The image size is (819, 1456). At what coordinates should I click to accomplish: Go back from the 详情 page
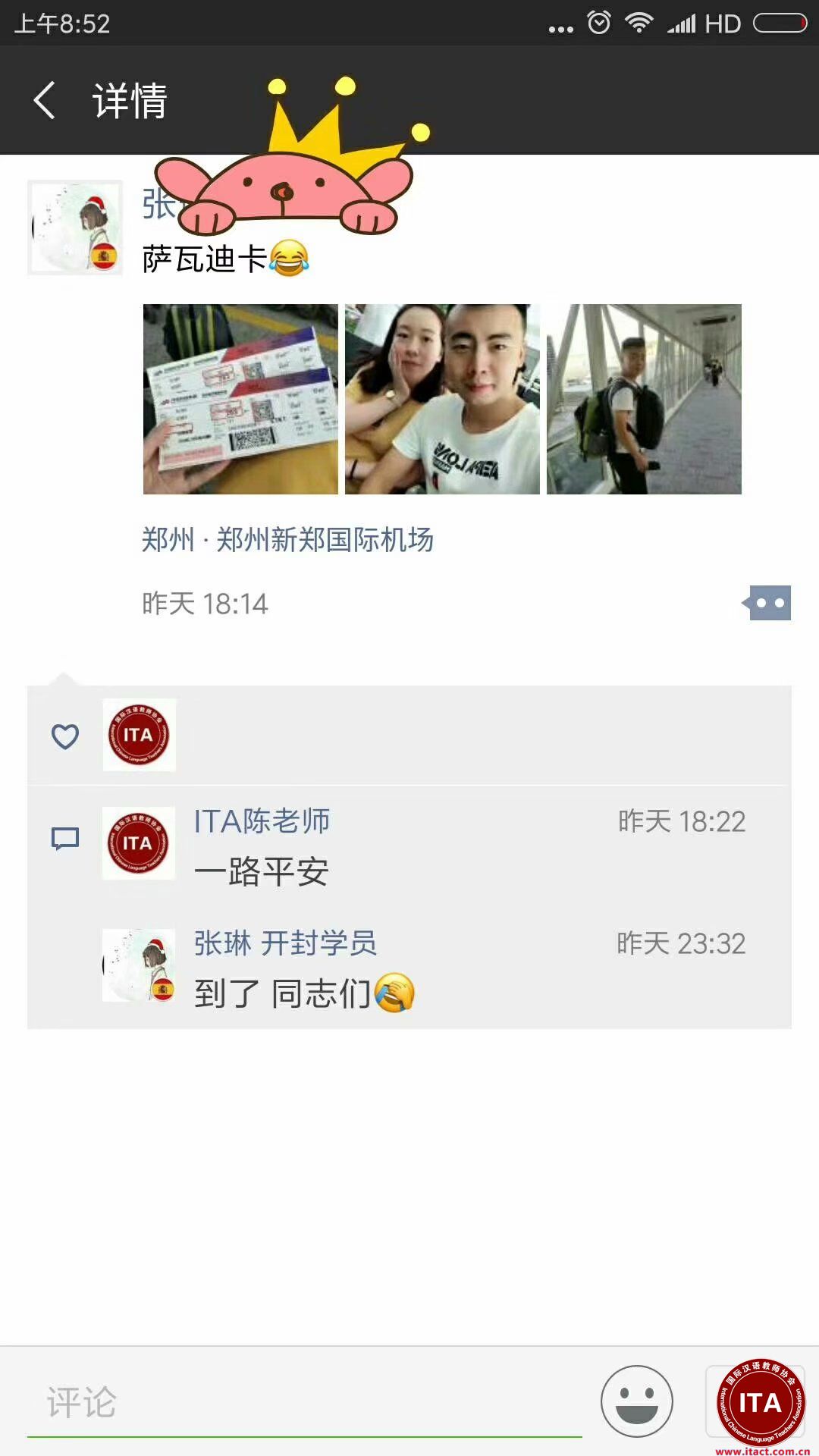pos(44,100)
